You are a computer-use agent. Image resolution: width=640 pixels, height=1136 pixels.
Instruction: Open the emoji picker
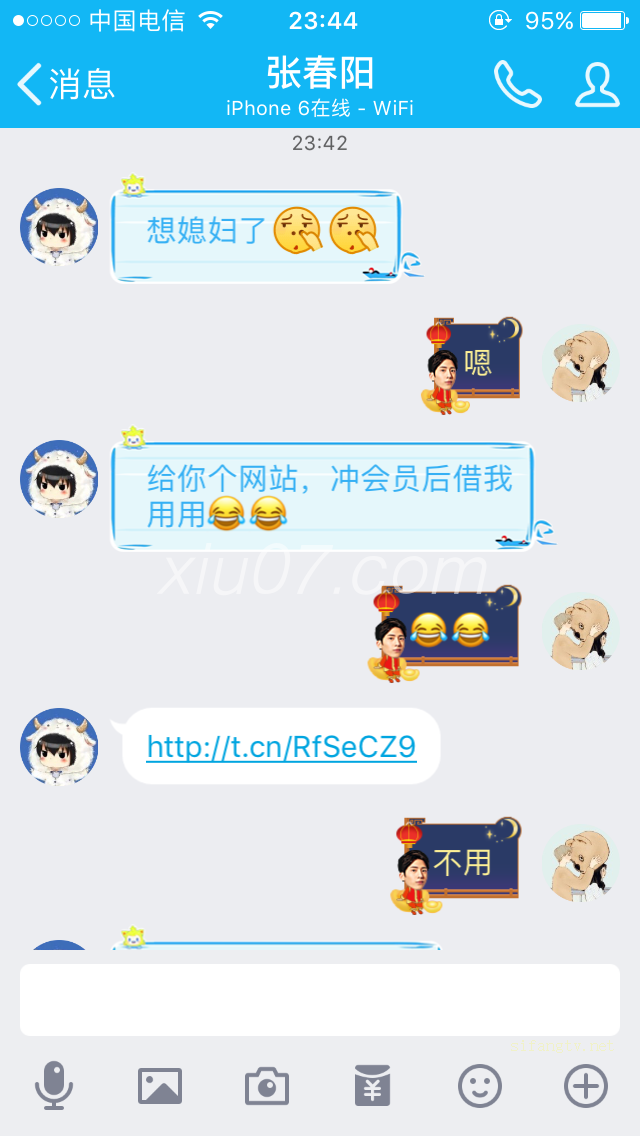pos(480,1085)
